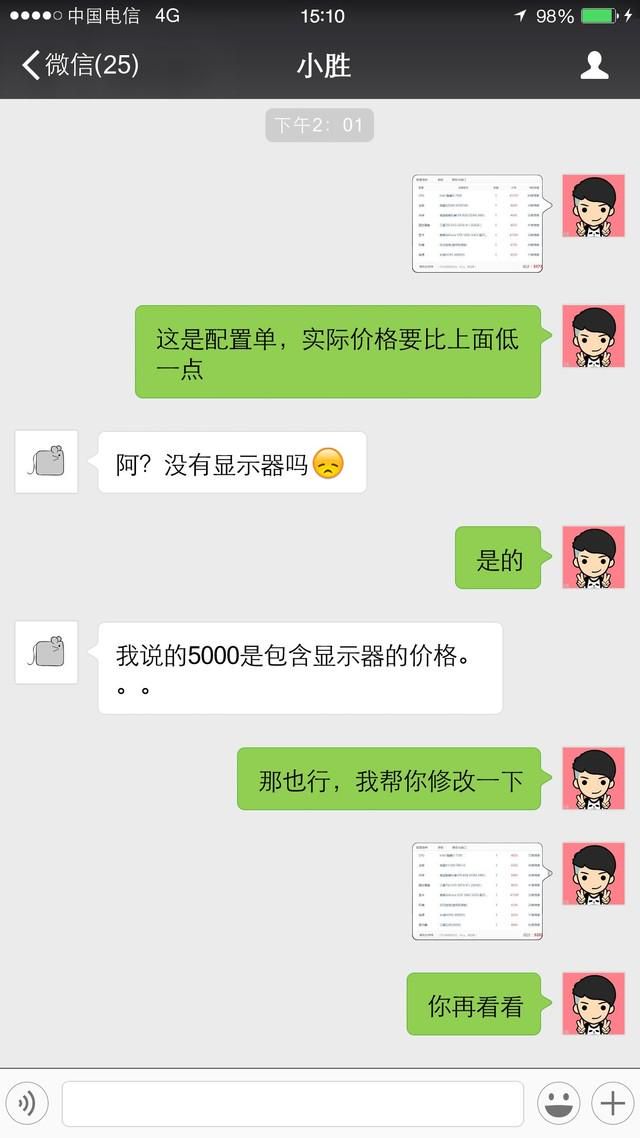The width and height of the screenshot is (640, 1138).
Task: Go back to the 微信 chat list
Action: [x=78, y=66]
